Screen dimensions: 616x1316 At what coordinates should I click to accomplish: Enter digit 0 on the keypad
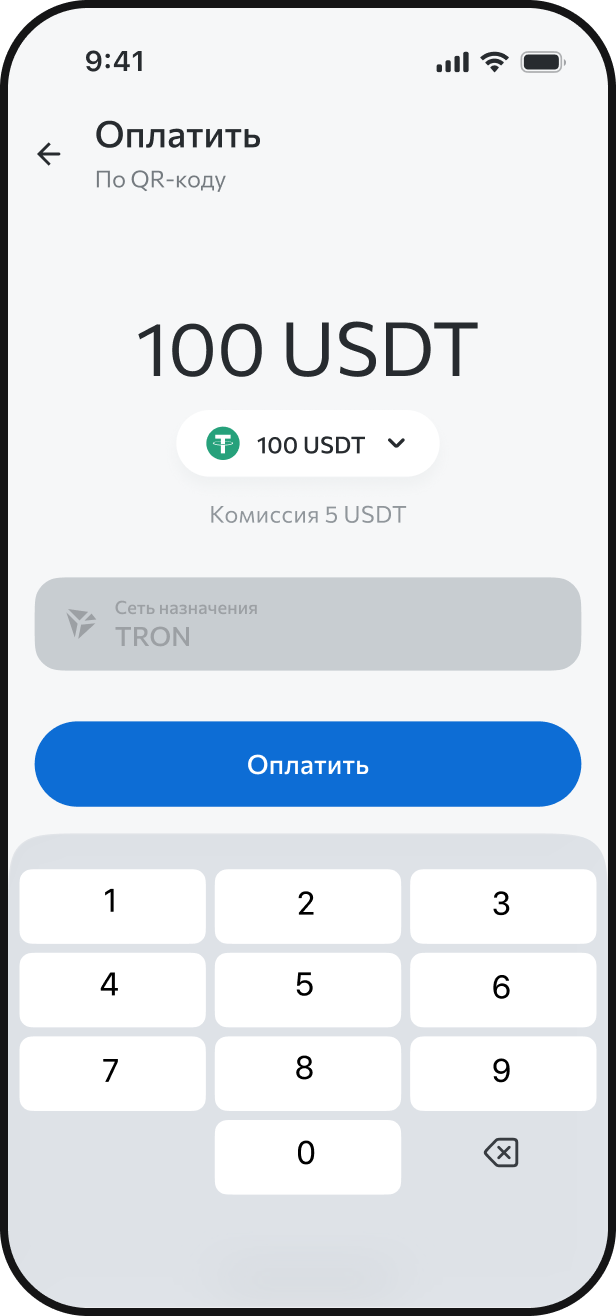[x=307, y=1156]
